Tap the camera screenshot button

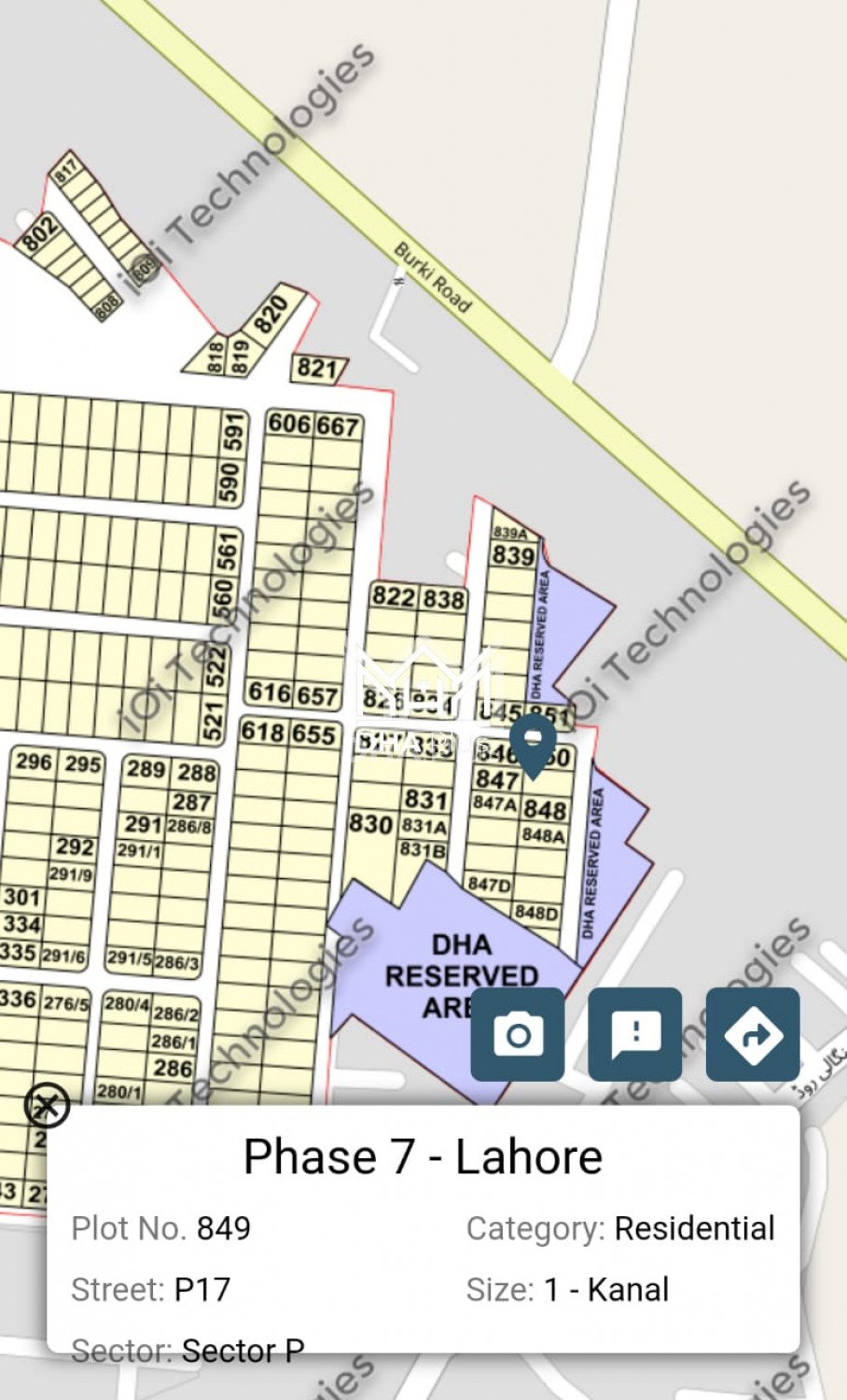pos(518,1034)
